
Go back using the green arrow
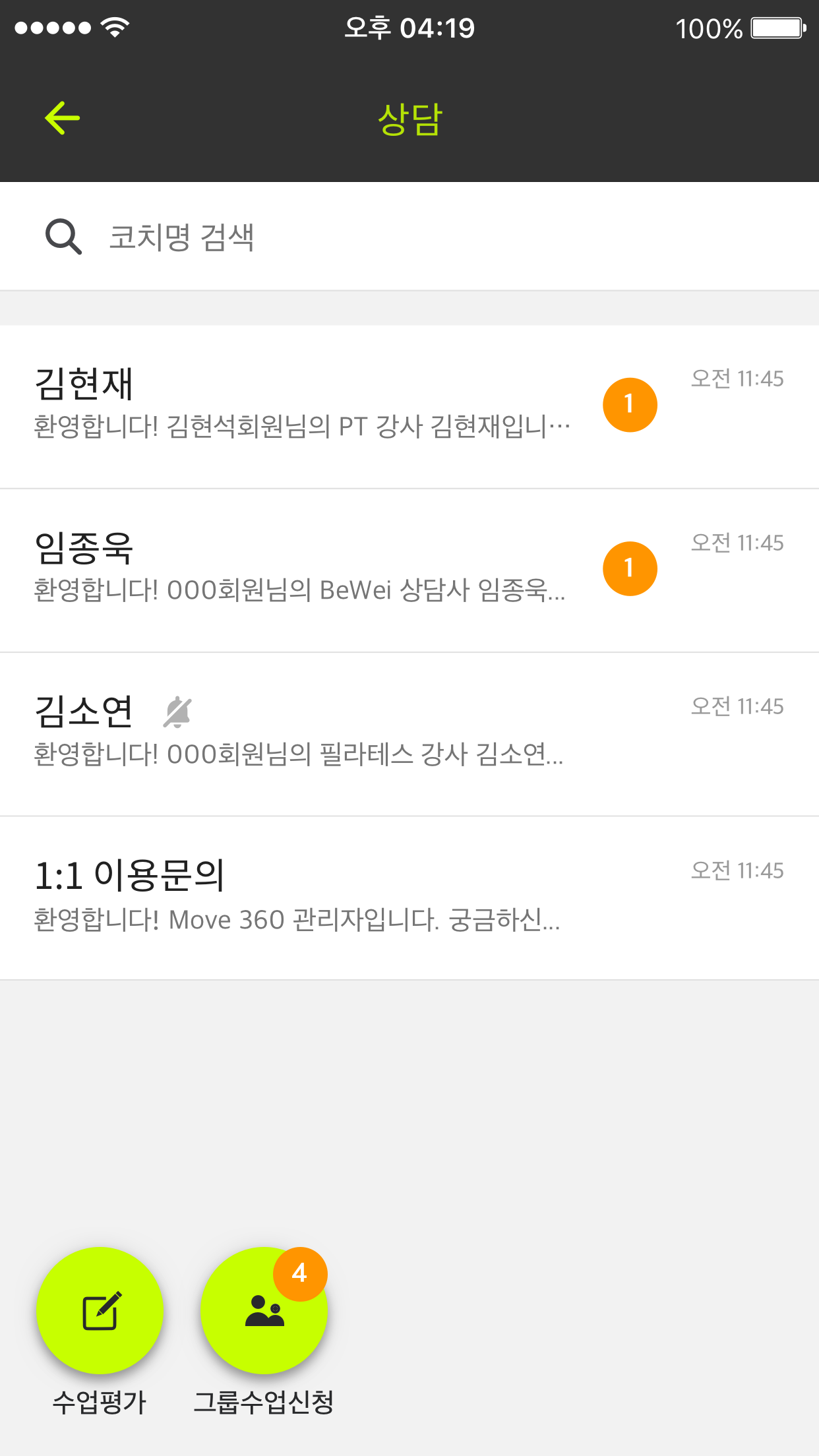click(63, 119)
